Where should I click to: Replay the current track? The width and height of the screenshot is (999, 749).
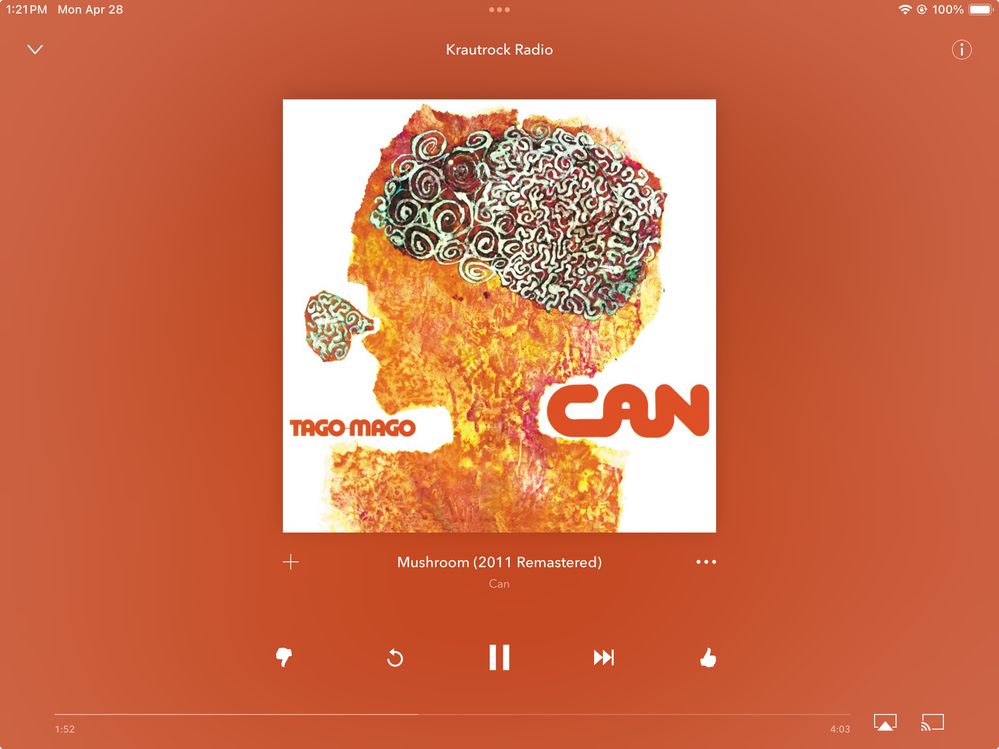coord(395,657)
